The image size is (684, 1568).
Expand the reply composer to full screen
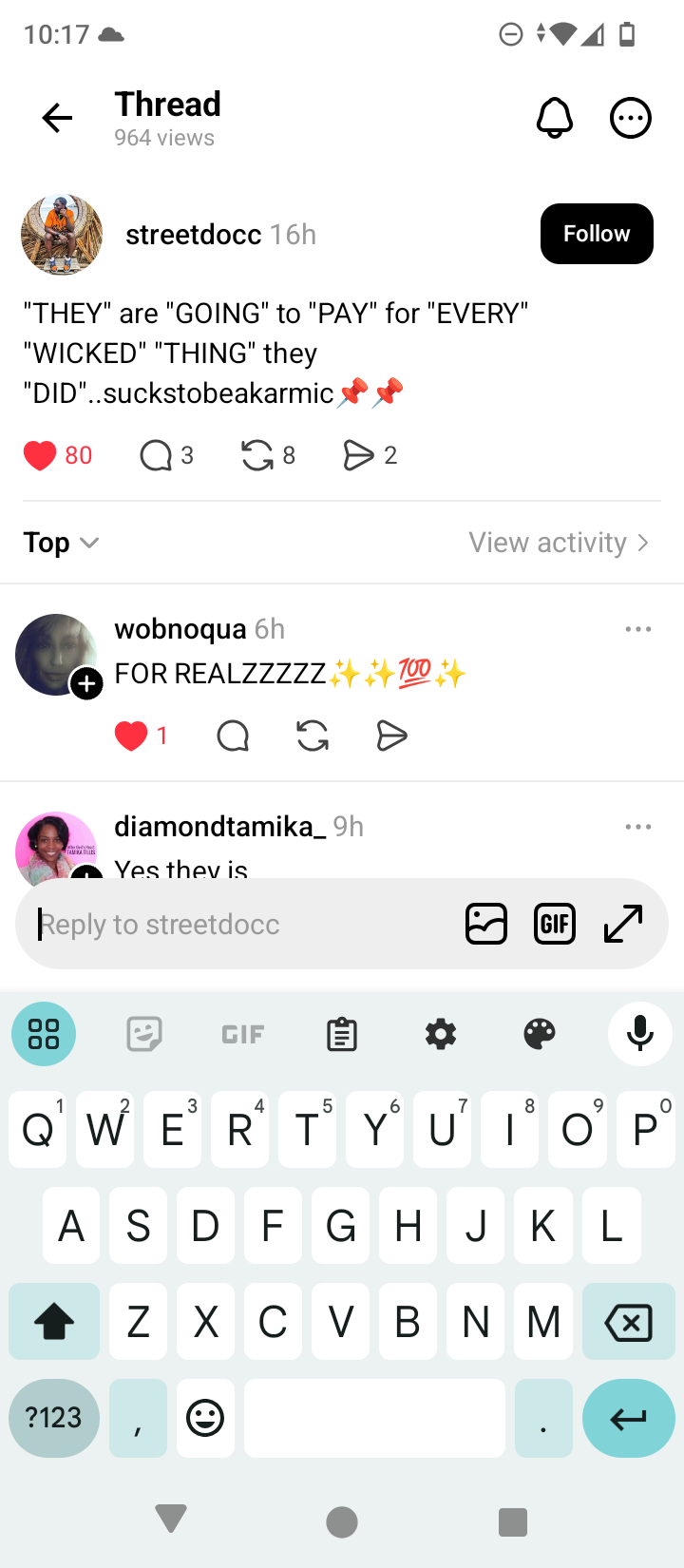[x=623, y=924]
